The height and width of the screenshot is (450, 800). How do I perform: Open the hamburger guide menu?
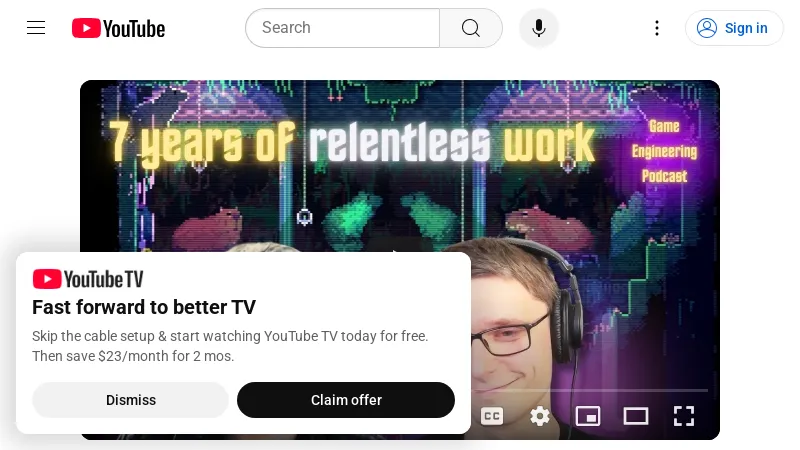click(36, 28)
